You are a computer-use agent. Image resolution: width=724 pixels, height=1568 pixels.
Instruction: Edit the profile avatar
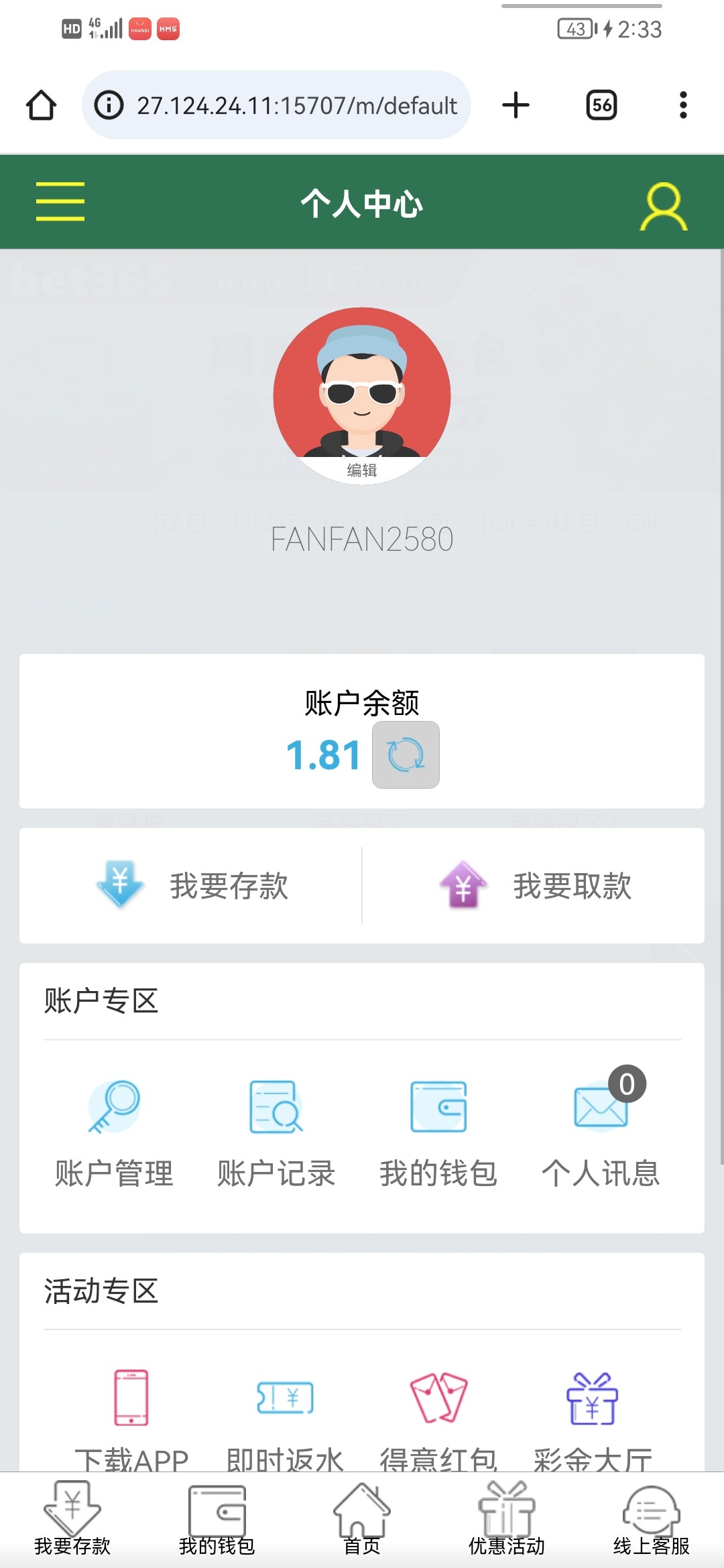click(x=362, y=469)
